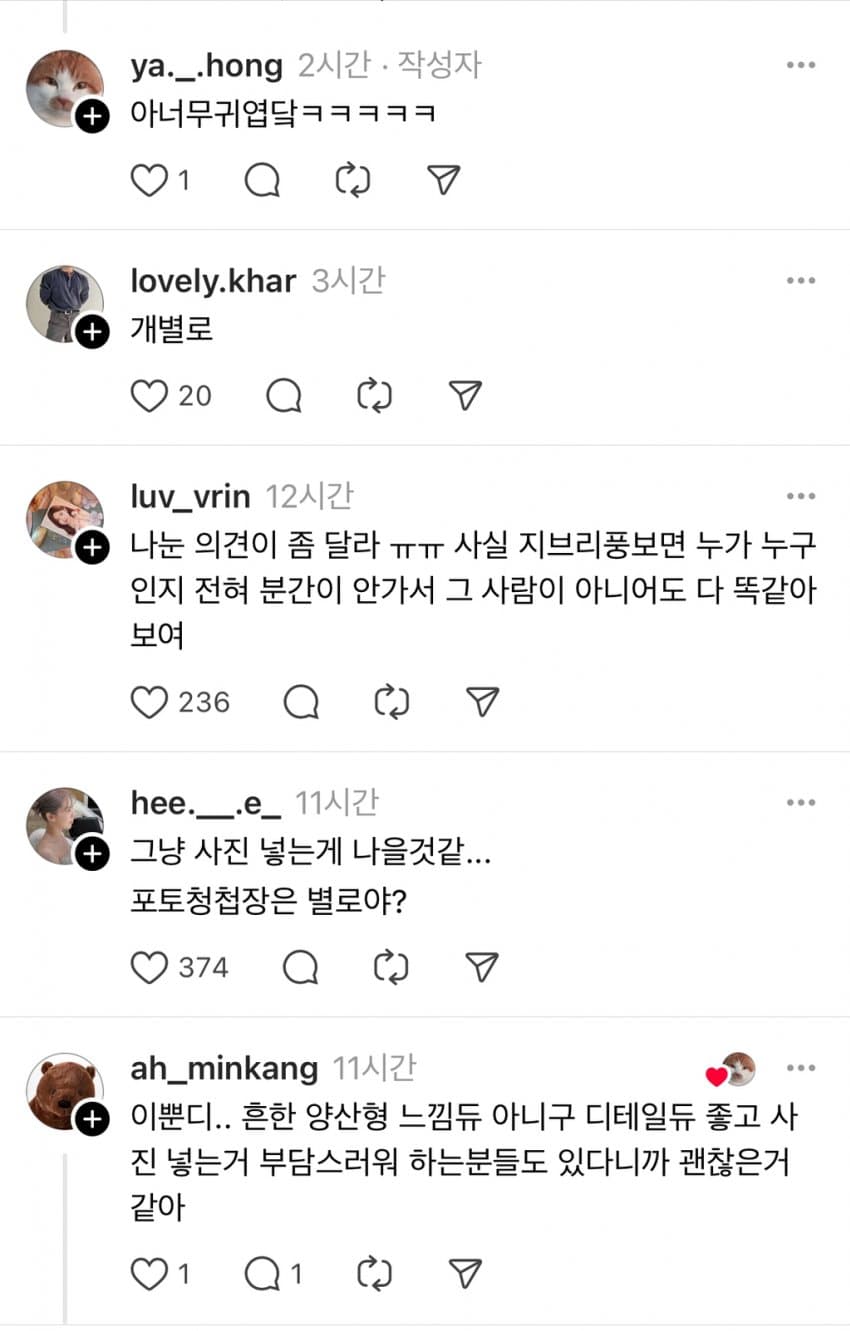Like lovely.khar's comment with 20 likes
The height and width of the screenshot is (1331, 850).
click(149, 396)
